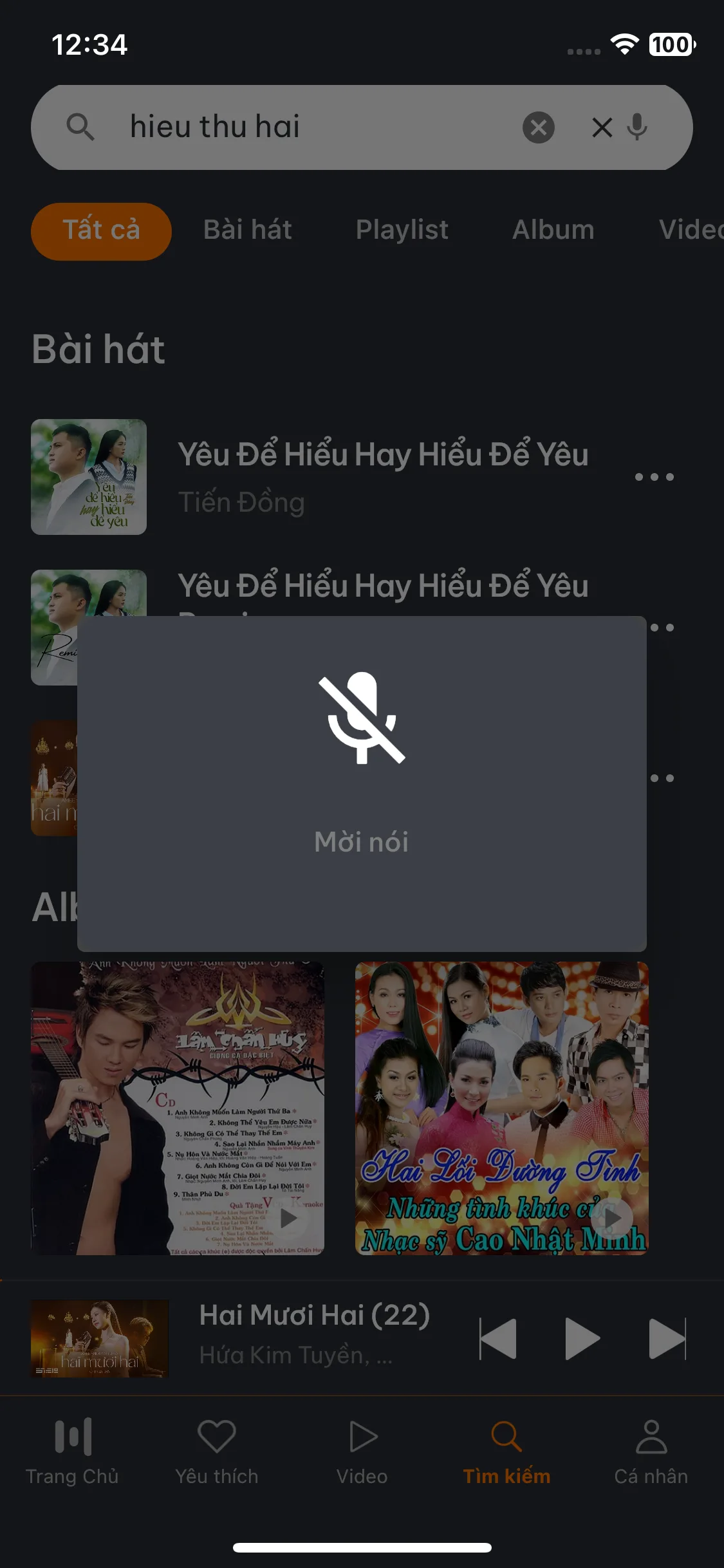The image size is (724, 1568).
Task: Switch to the Album tab
Action: [x=553, y=230]
